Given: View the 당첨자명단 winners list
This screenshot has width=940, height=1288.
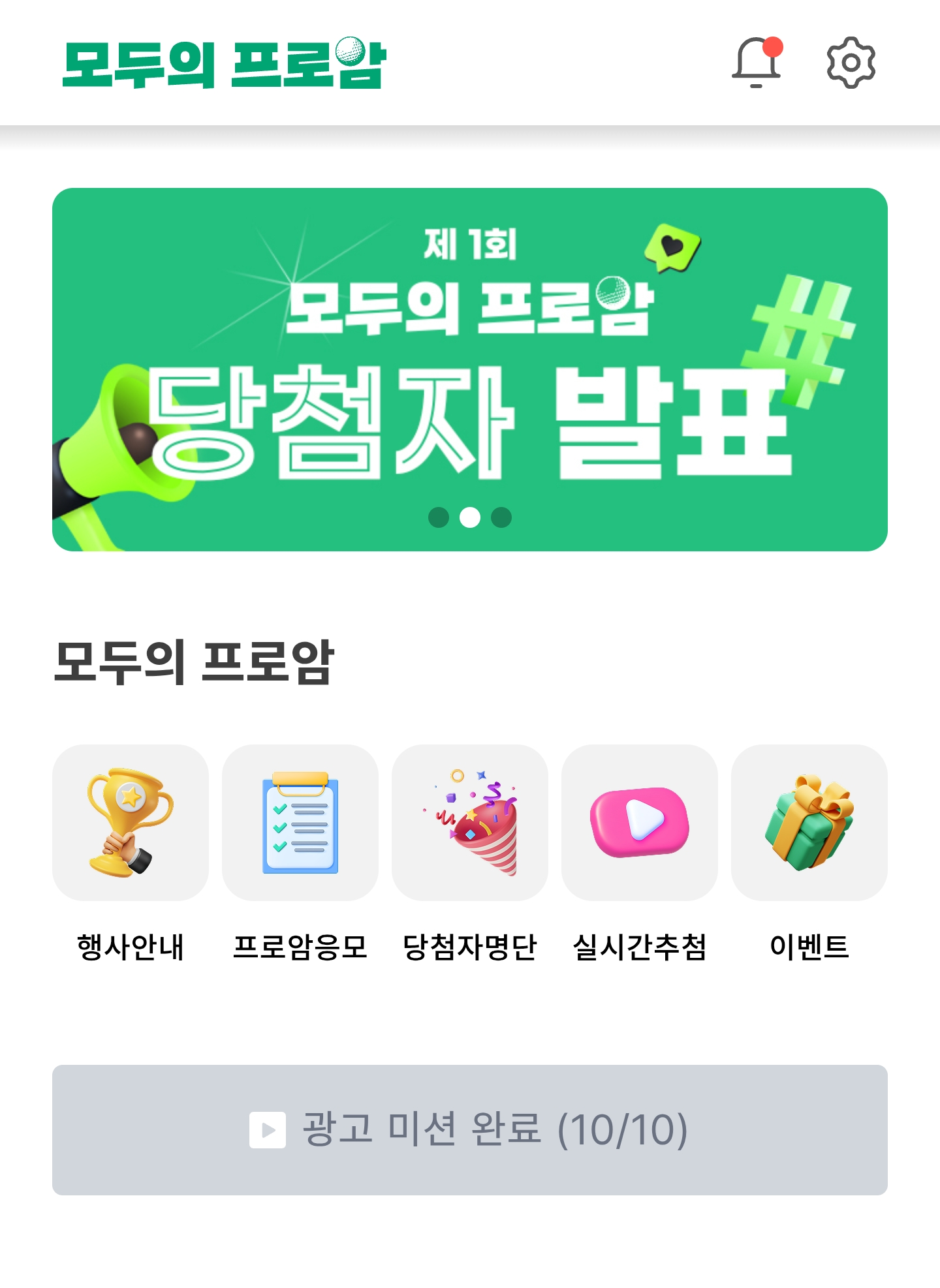Looking at the screenshot, I should coord(470,823).
